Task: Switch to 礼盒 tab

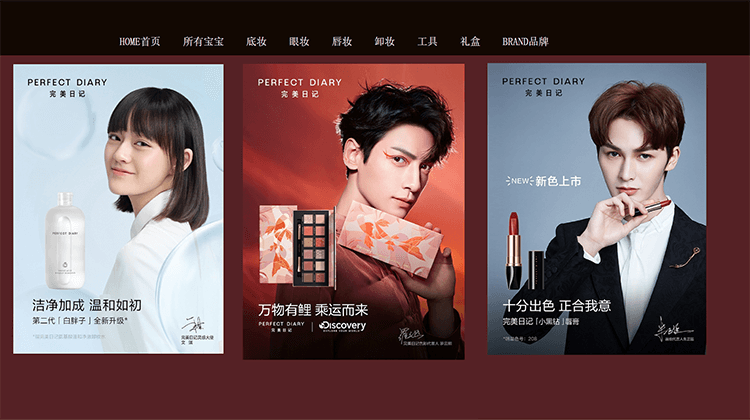Action: pos(470,42)
